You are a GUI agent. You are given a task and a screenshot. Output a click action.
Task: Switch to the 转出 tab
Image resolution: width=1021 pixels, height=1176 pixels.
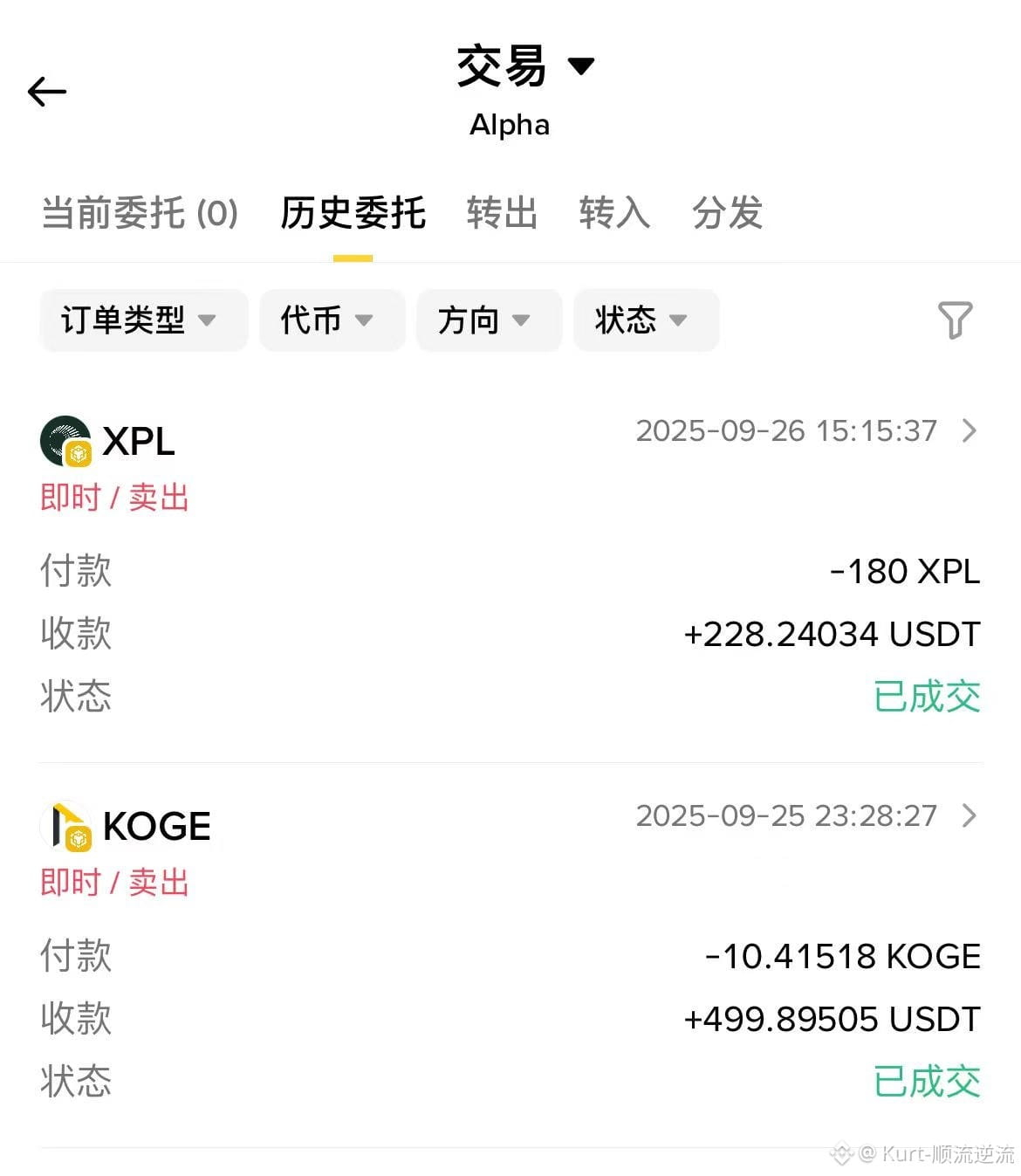501,213
